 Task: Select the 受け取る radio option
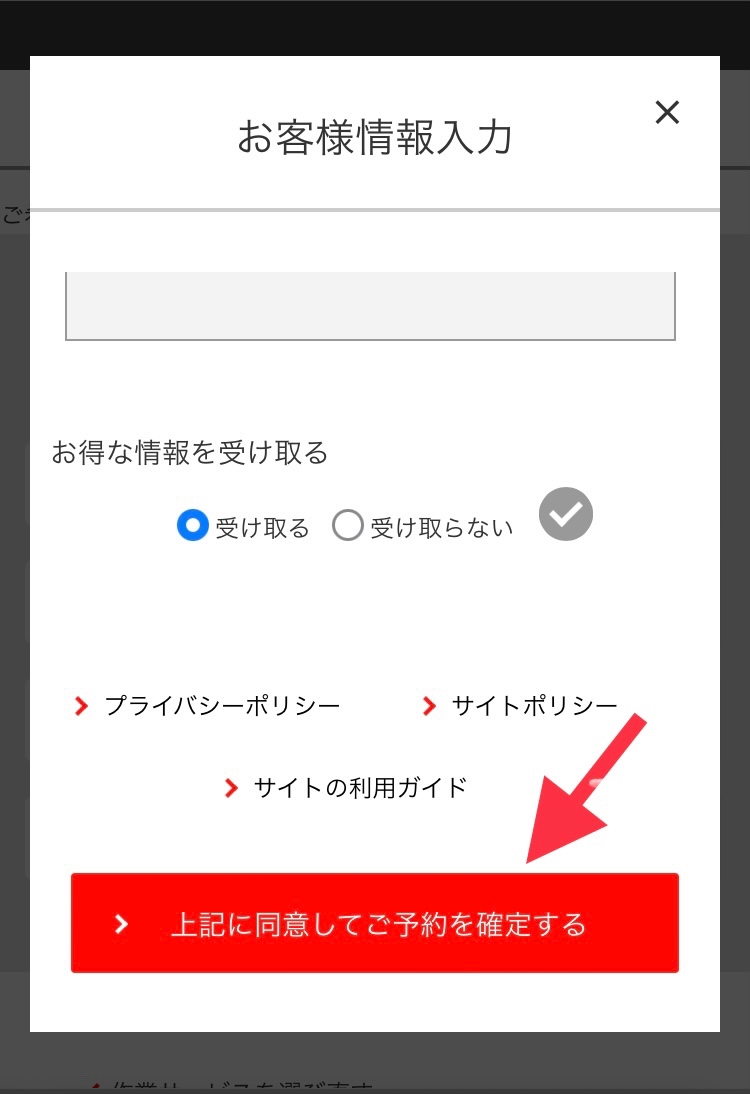tap(193, 525)
